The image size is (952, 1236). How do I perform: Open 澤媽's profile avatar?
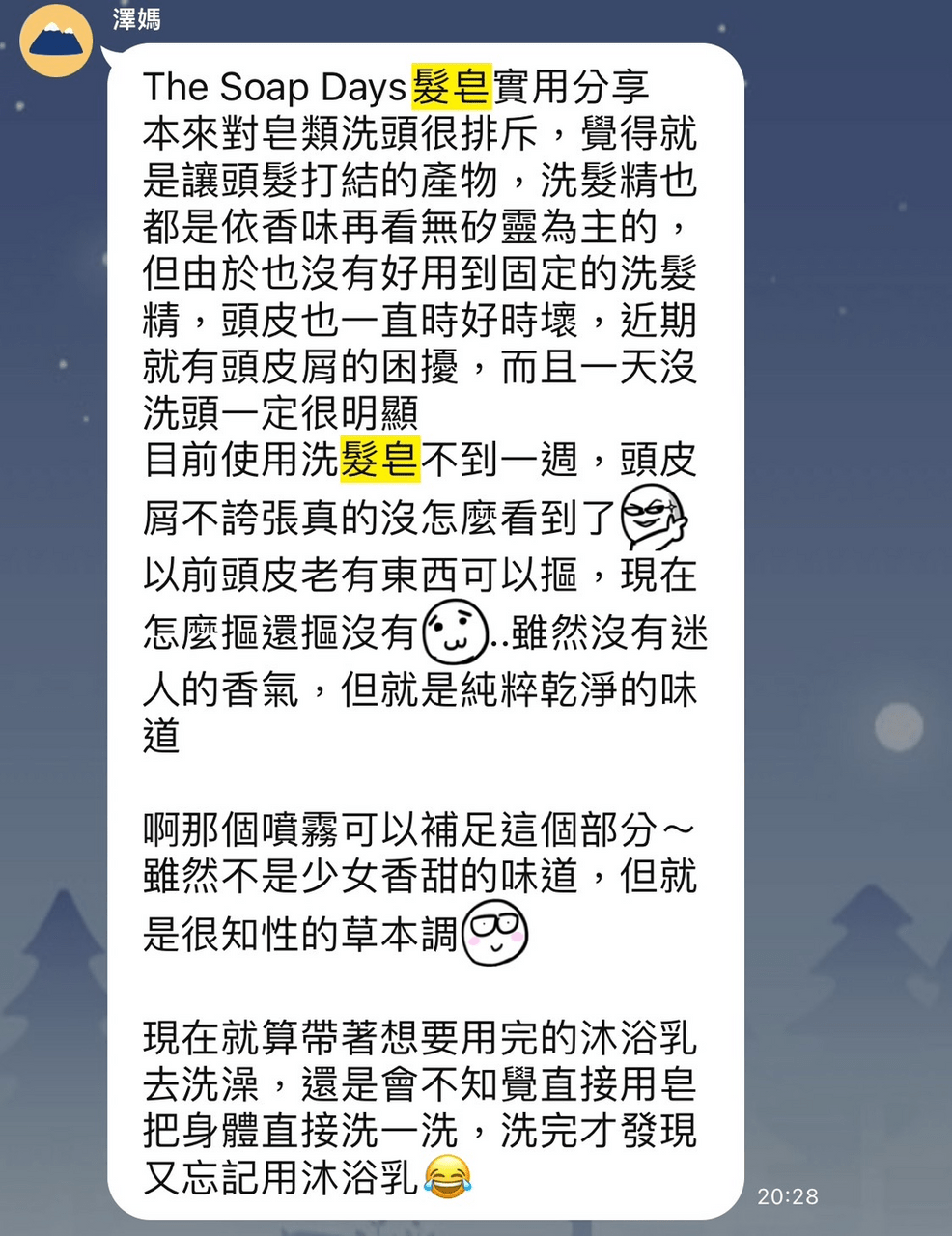coord(56,41)
